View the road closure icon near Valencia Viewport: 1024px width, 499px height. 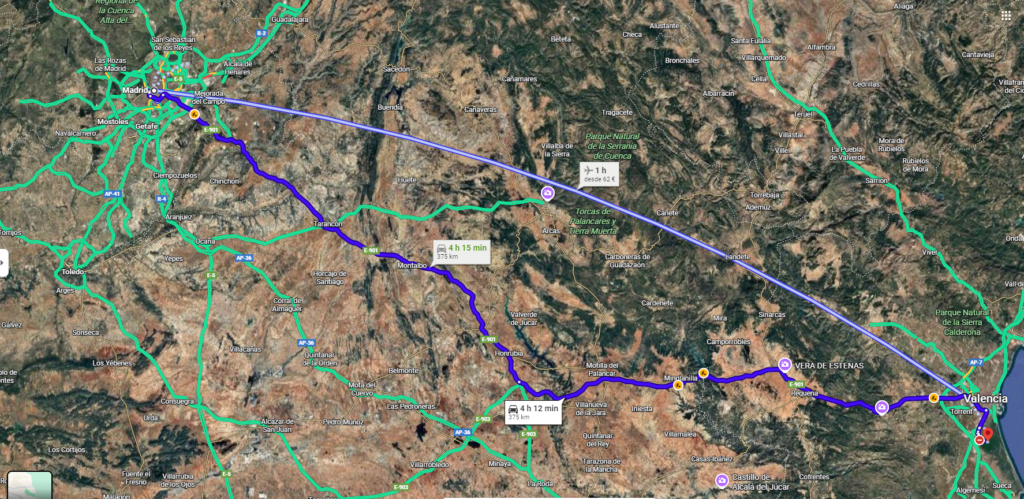pyautogui.click(x=980, y=439)
